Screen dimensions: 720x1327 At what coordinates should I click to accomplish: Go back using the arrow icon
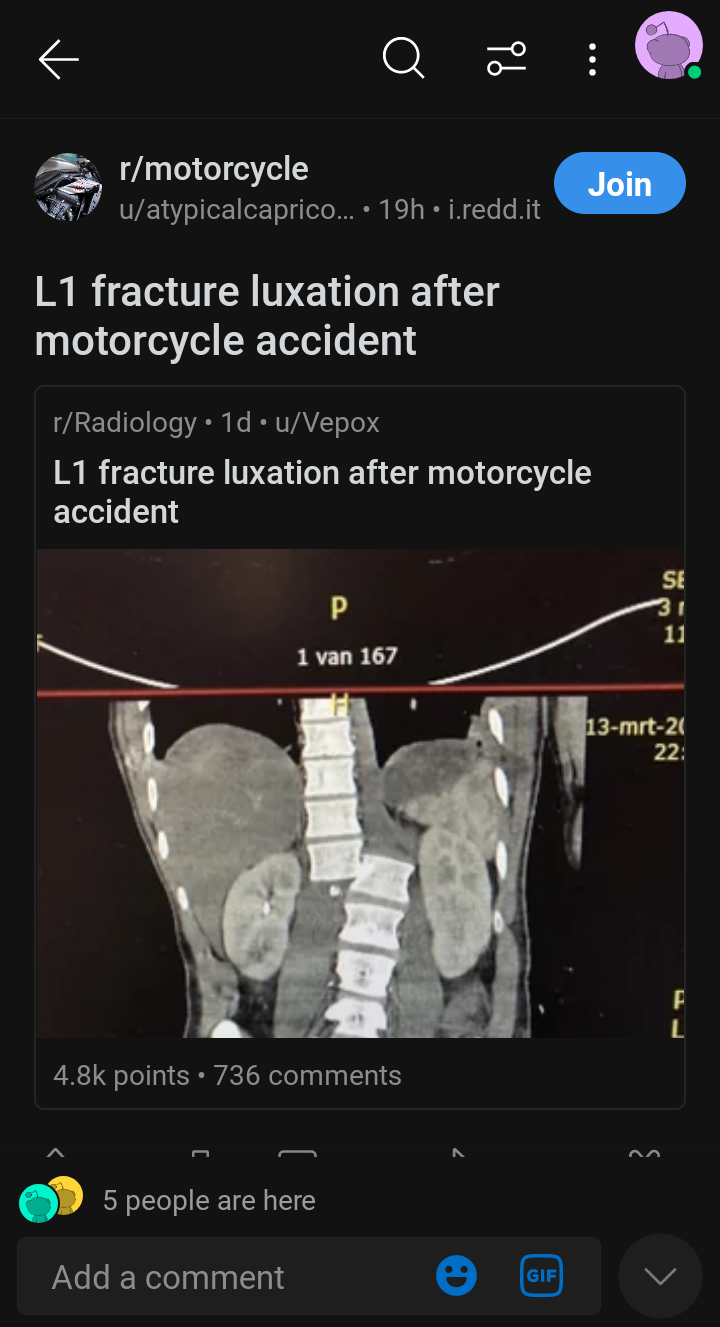(x=58, y=60)
